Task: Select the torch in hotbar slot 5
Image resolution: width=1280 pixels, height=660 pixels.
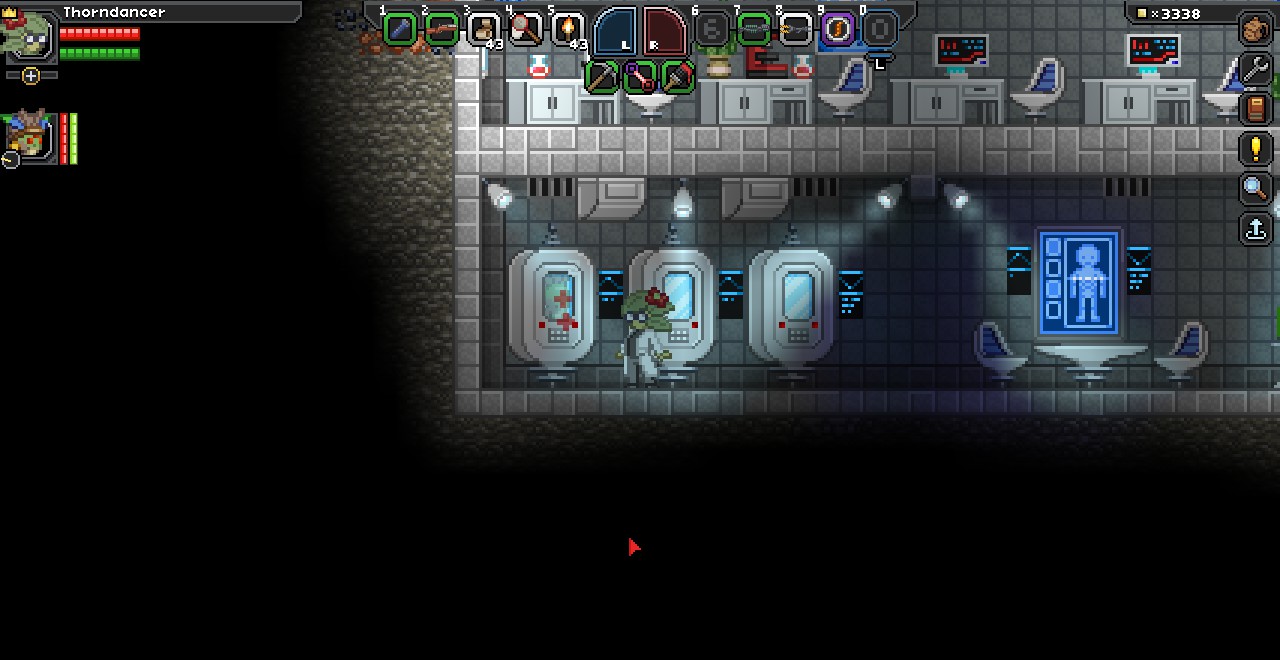Action: [x=568, y=30]
